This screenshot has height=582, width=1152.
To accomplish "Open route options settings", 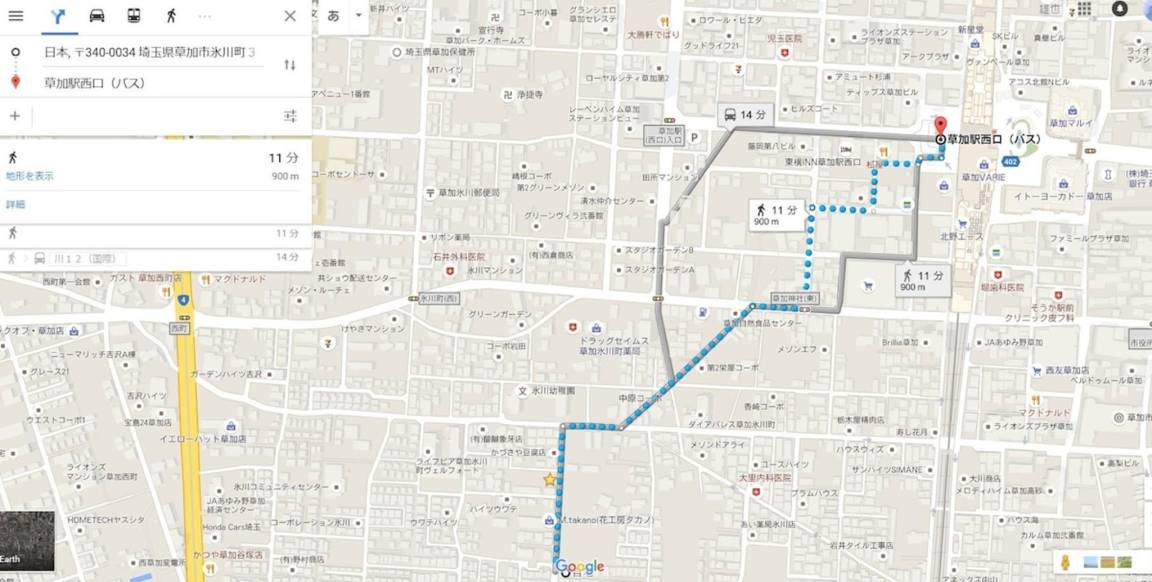I will (290, 116).
